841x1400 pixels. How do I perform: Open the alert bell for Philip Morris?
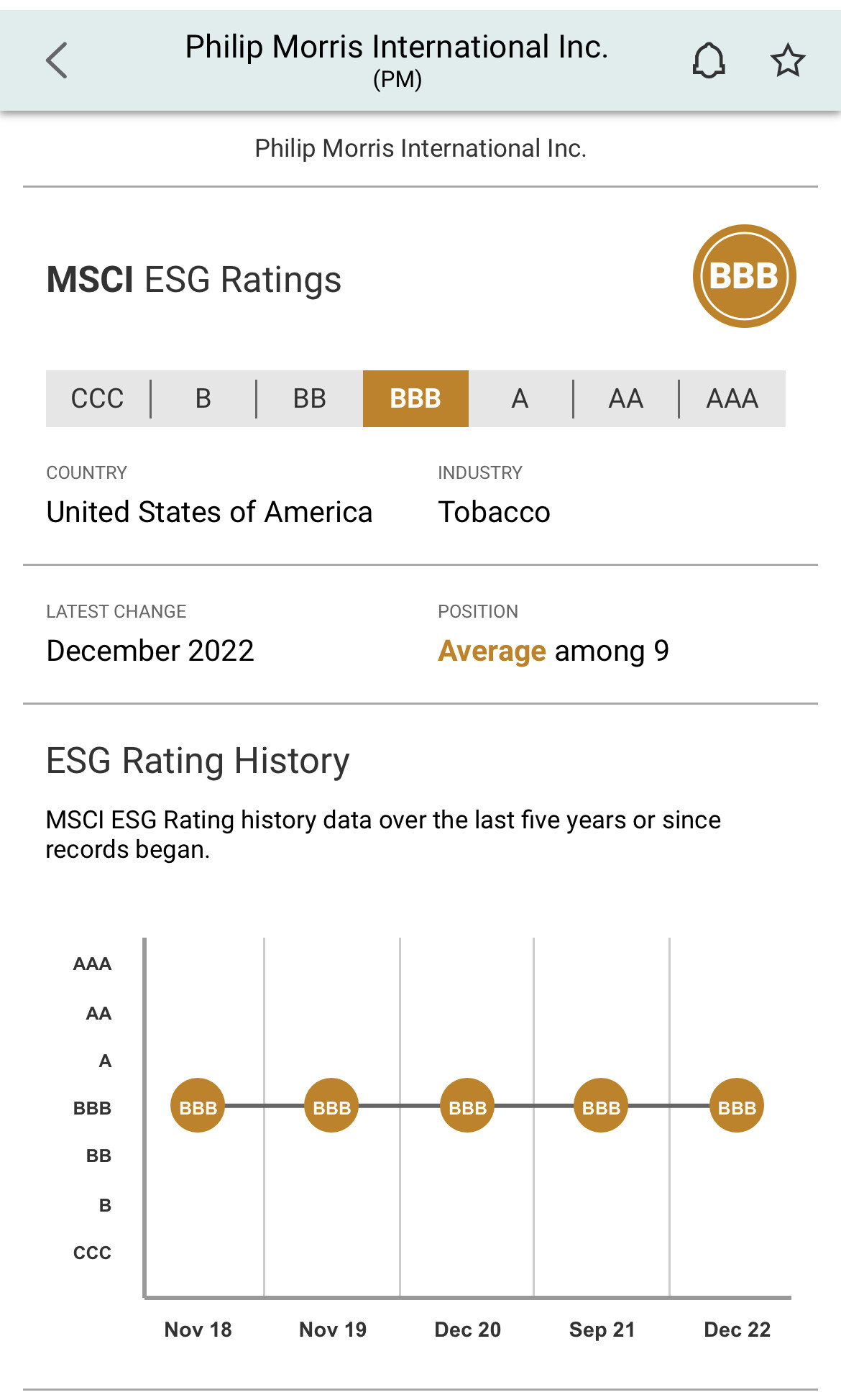click(709, 60)
